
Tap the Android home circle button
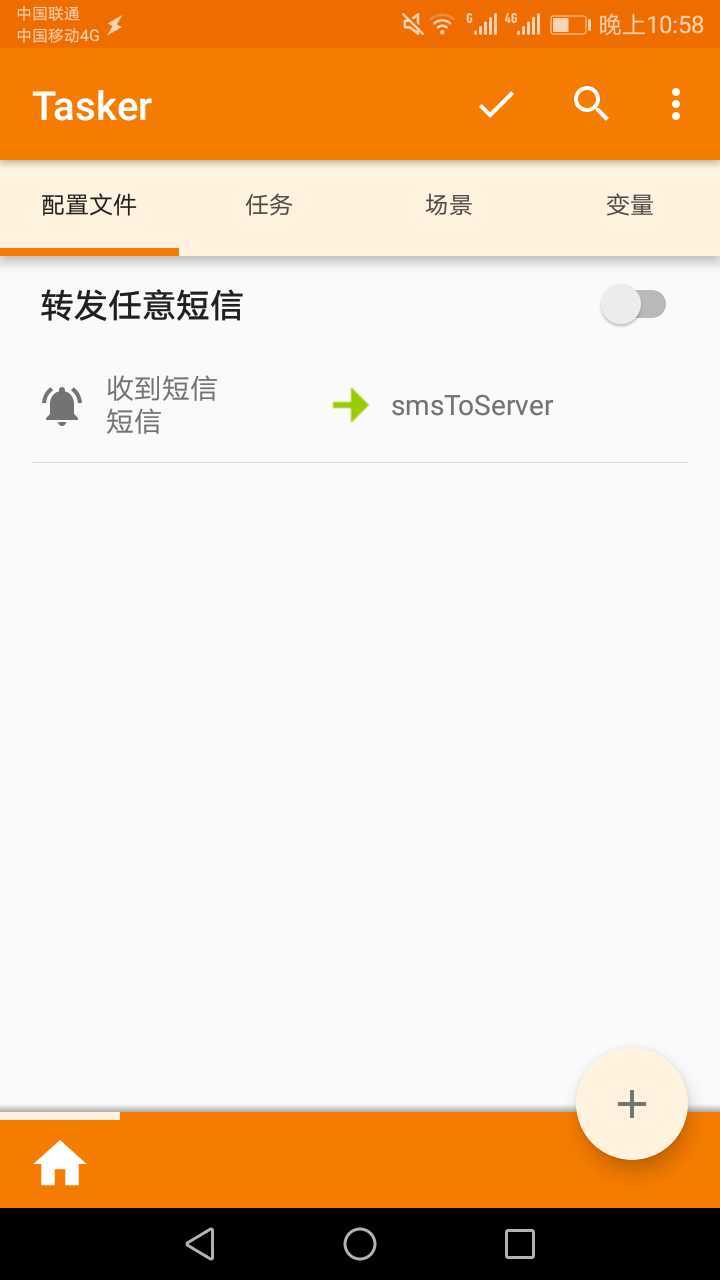(x=360, y=1243)
